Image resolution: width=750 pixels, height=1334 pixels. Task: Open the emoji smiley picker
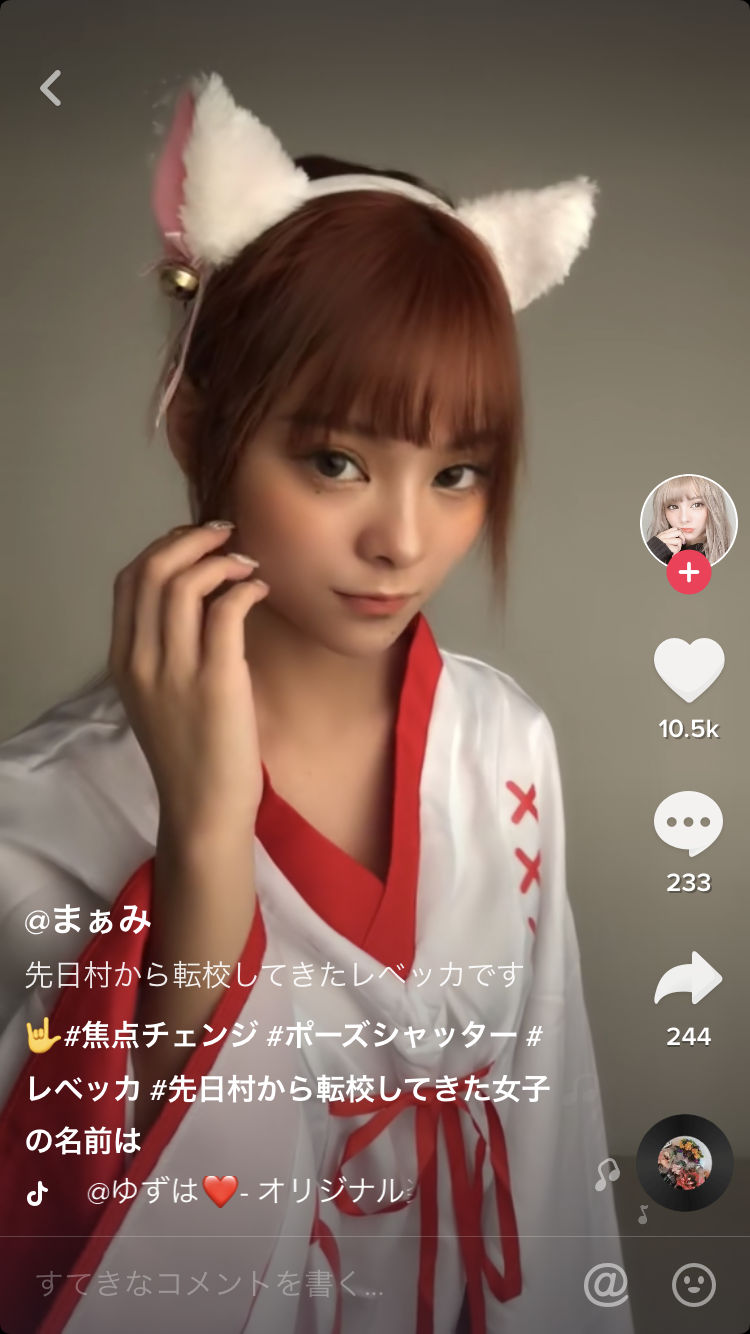pos(693,1284)
